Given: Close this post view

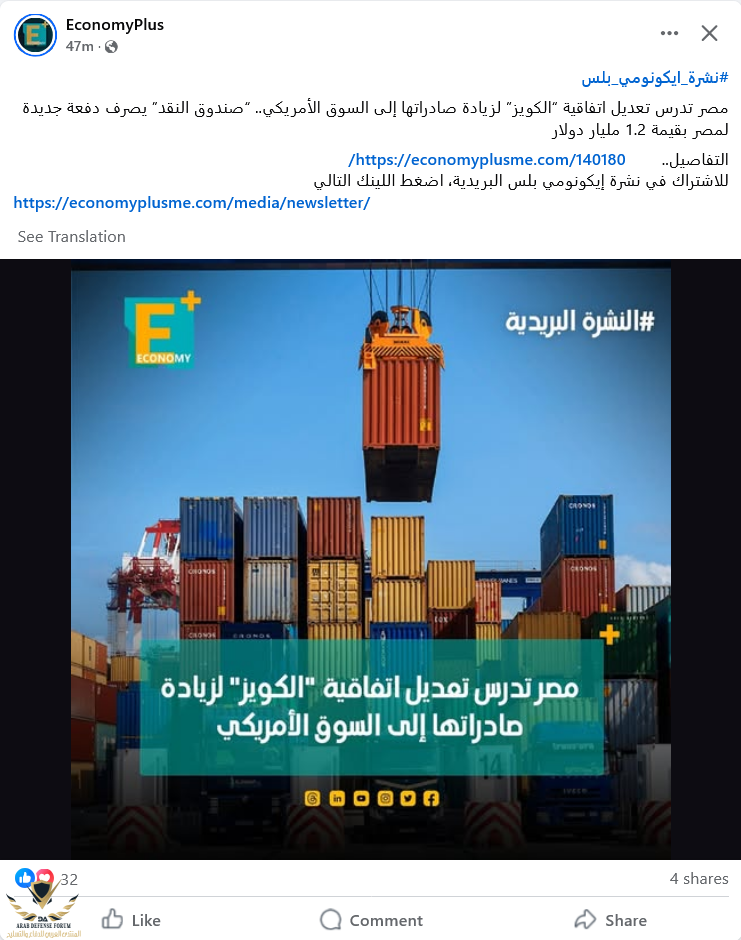Looking at the screenshot, I should 709,33.
